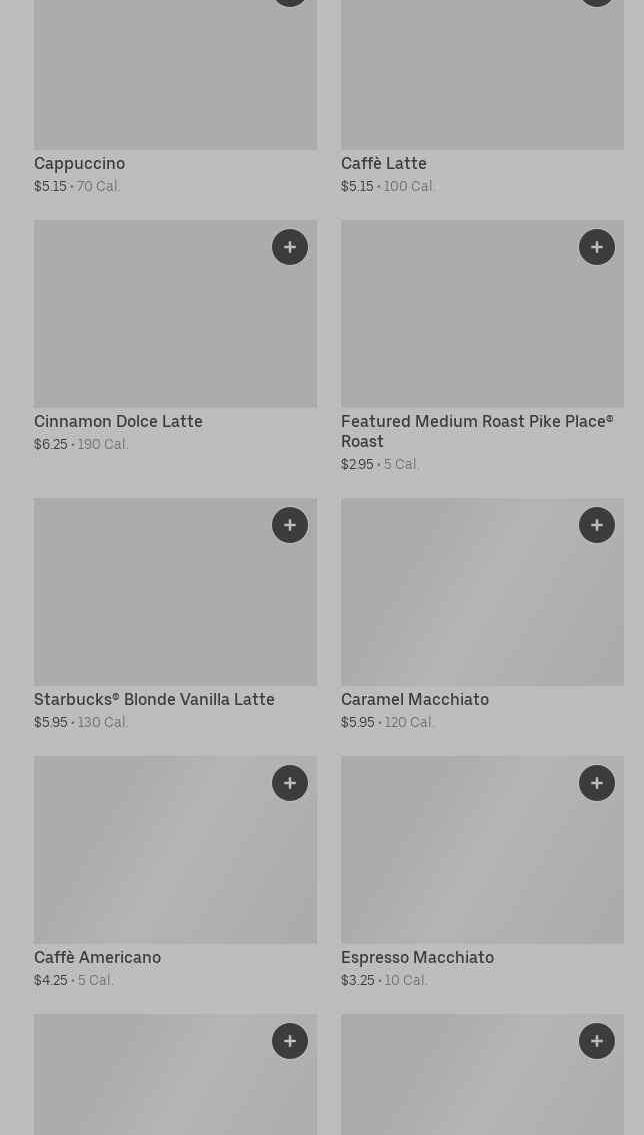The height and width of the screenshot is (1135, 644).
Task: Add Caffè Americano to the cart
Action: click(x=290, y=783)
